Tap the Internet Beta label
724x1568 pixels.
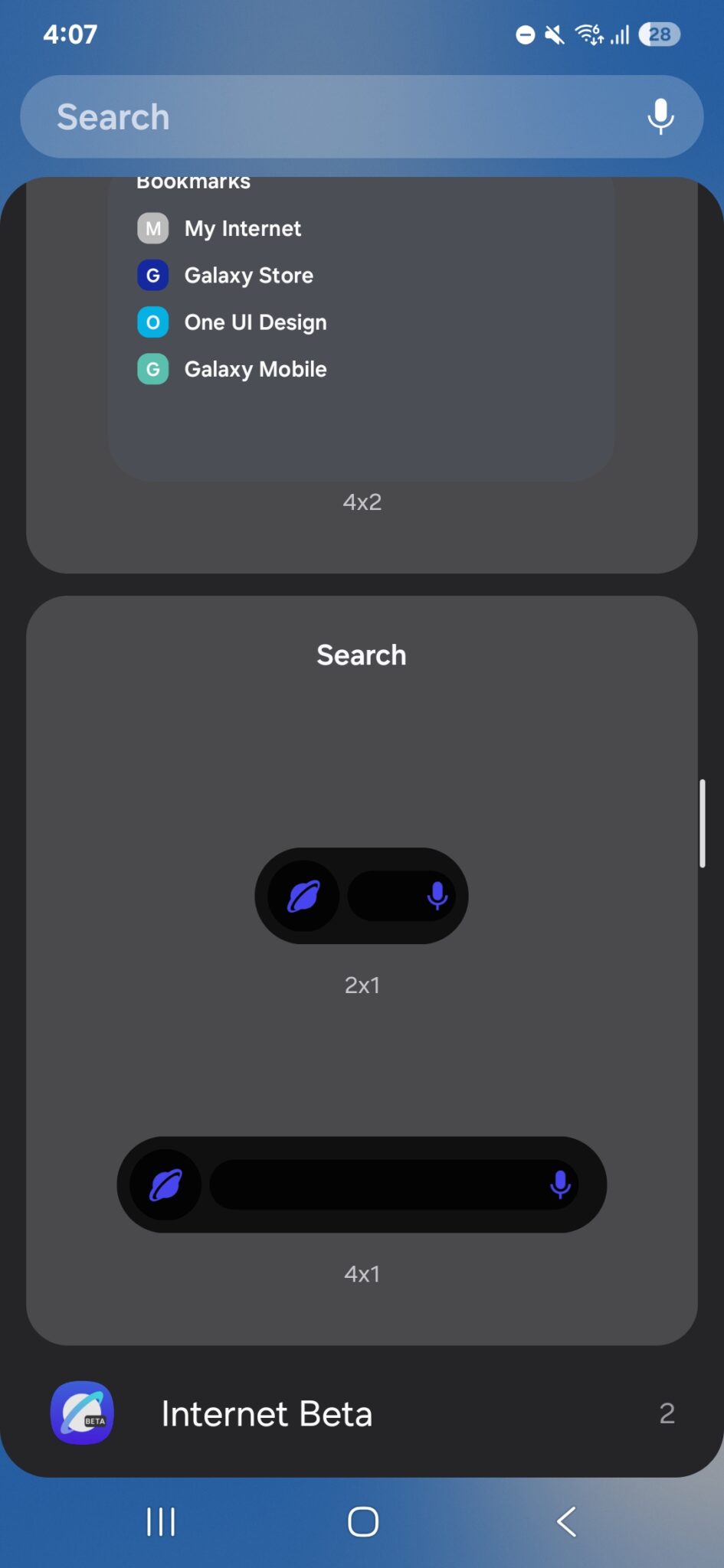(x=266, y=1413)
